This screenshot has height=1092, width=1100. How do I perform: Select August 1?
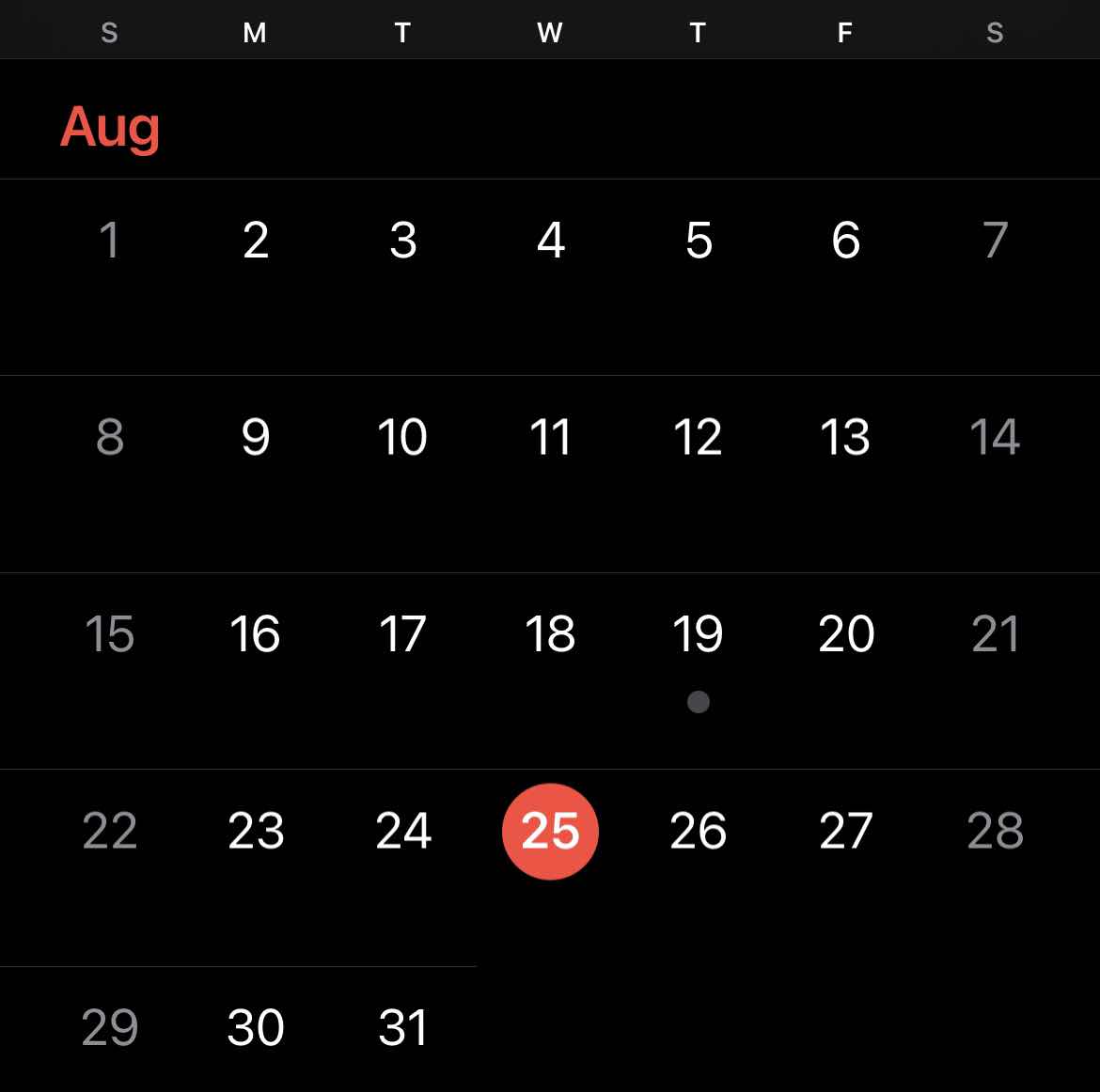coord(109,241)
